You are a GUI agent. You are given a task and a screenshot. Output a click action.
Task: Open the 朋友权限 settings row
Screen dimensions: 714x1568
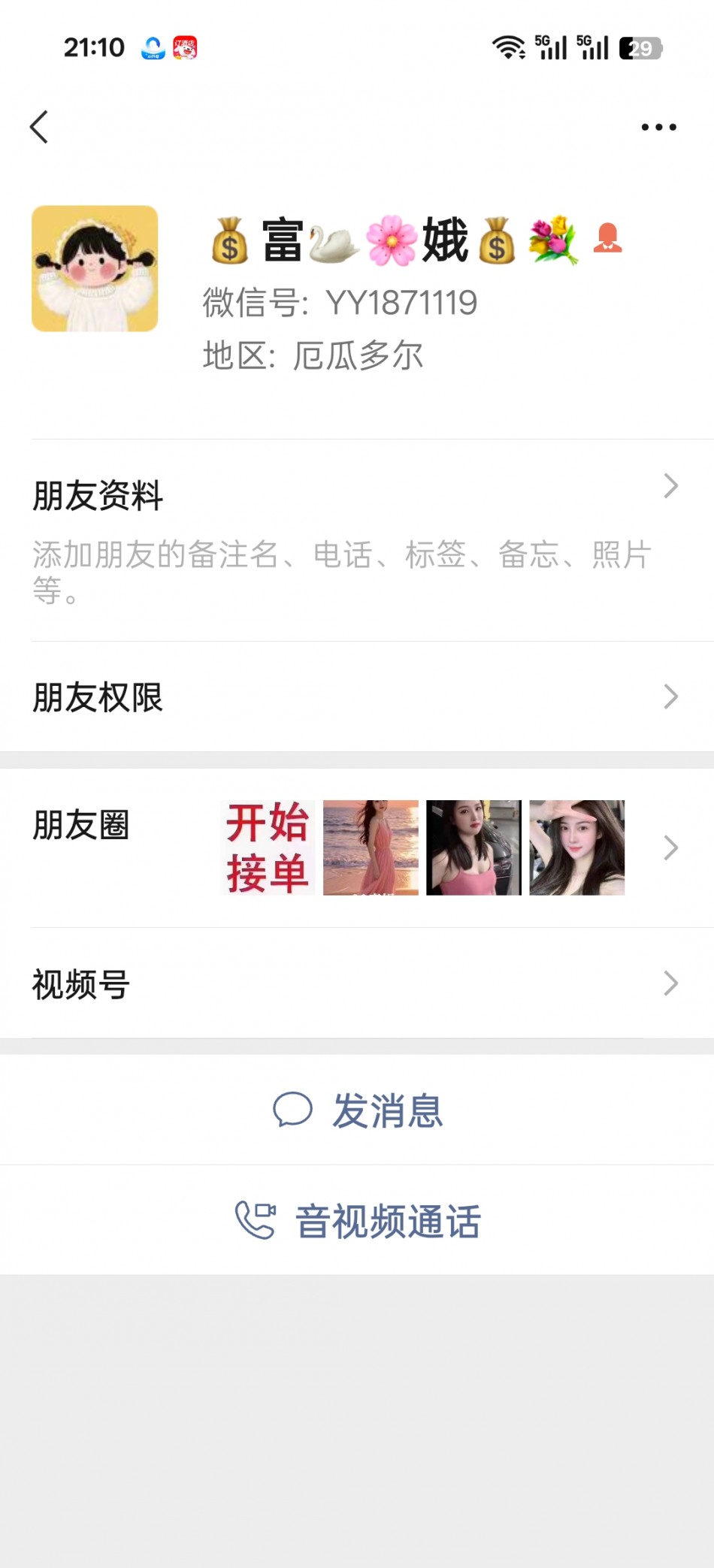[x=356, y=697]
